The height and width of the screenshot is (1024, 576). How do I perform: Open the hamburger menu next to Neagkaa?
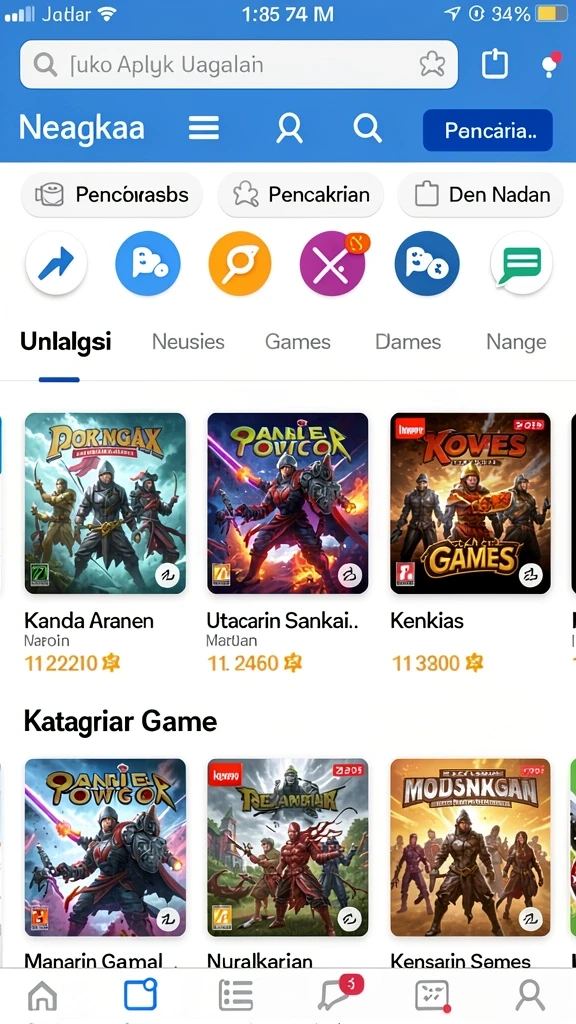pyautogui.click(x=204, y=128)
